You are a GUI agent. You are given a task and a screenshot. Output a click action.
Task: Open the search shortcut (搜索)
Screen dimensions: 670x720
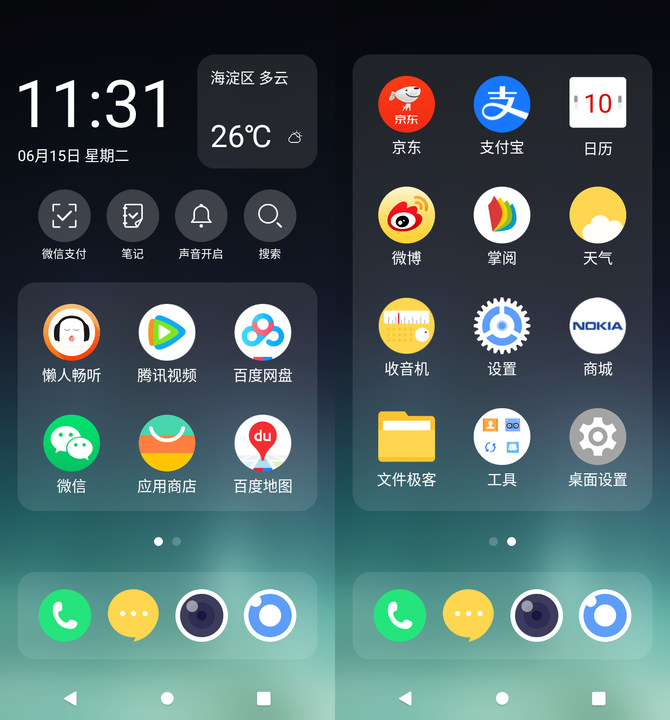(270, 215)
